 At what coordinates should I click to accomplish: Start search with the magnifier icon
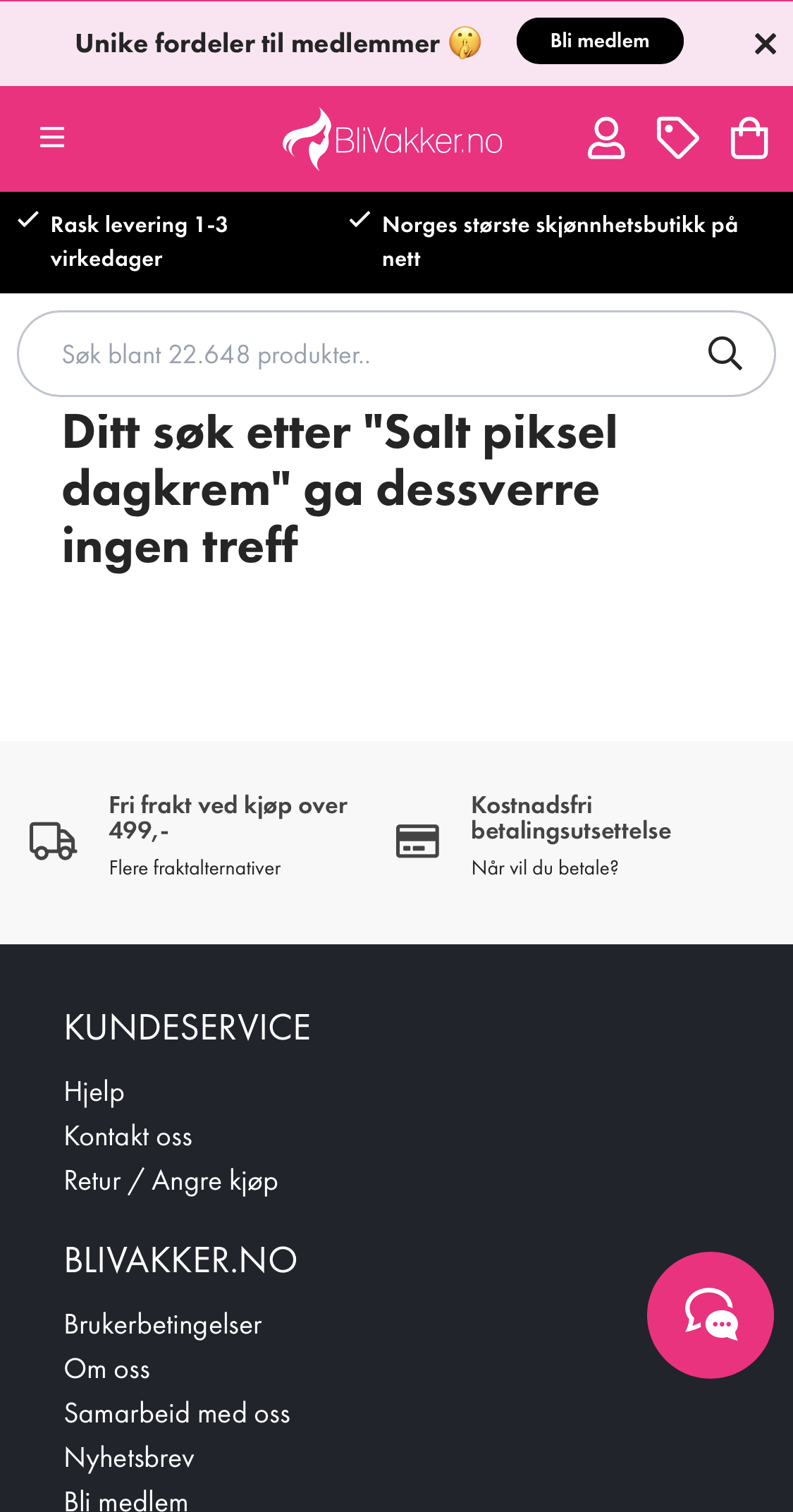[725, 353]
